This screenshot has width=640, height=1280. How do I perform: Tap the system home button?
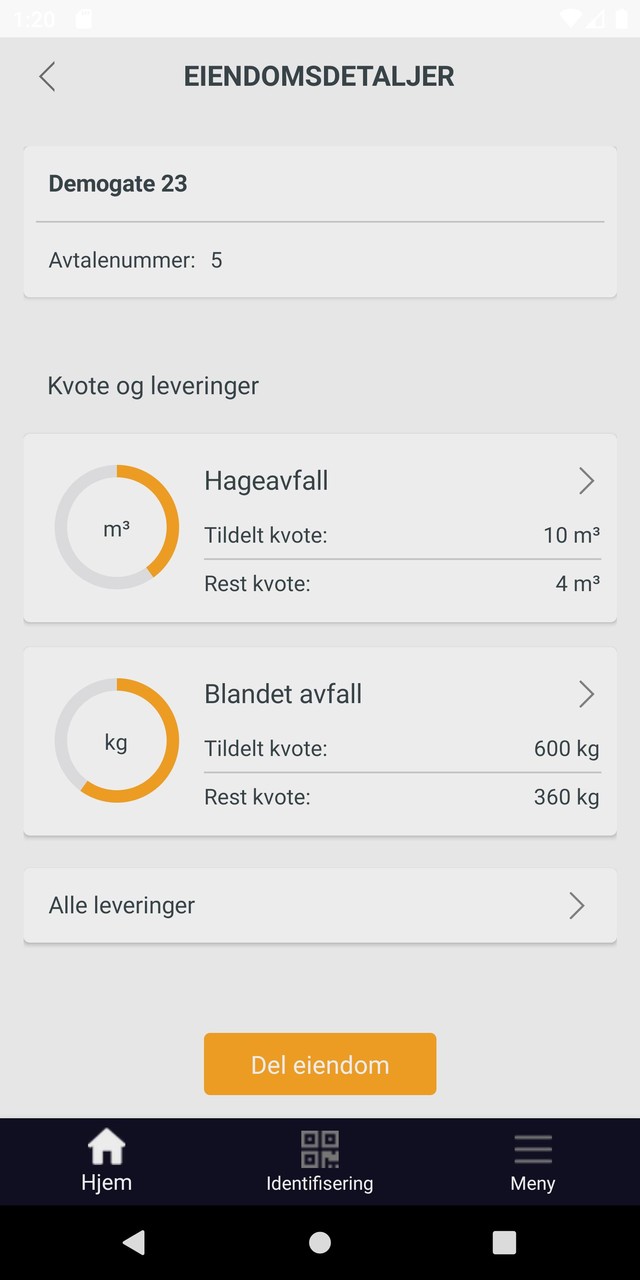point(320,1242)
